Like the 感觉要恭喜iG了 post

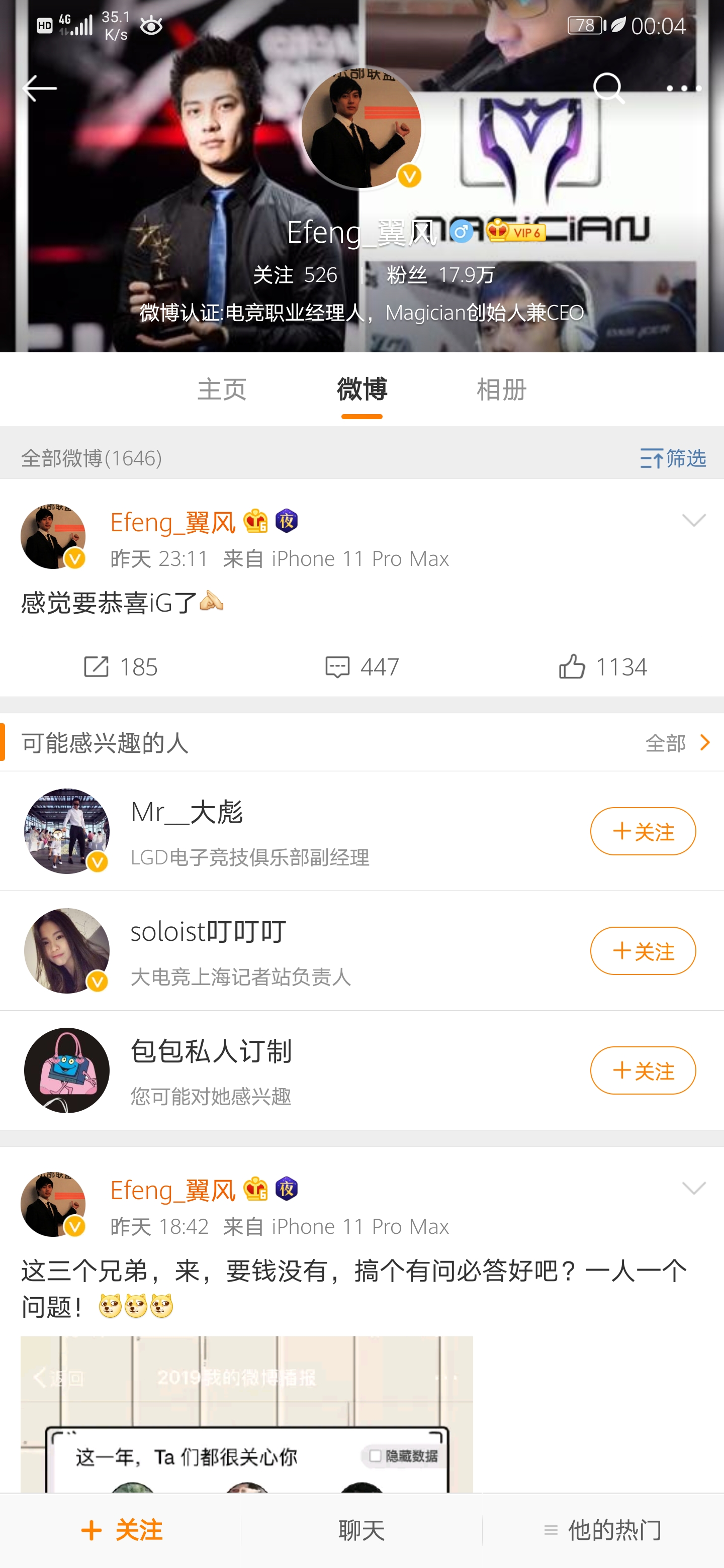tap(603, 666)
